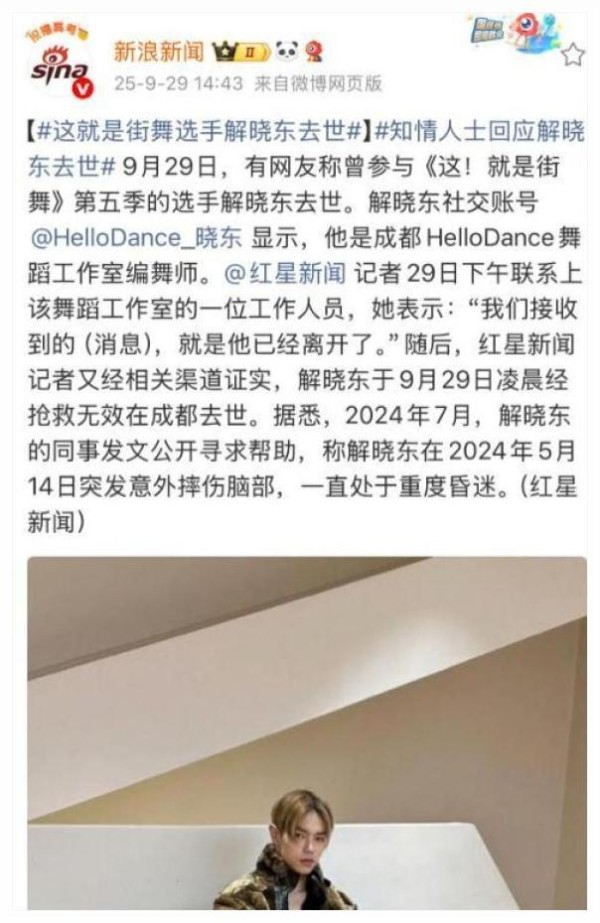
Task: Tap the 新浪新闻 account name
Action: click(158, 51)
